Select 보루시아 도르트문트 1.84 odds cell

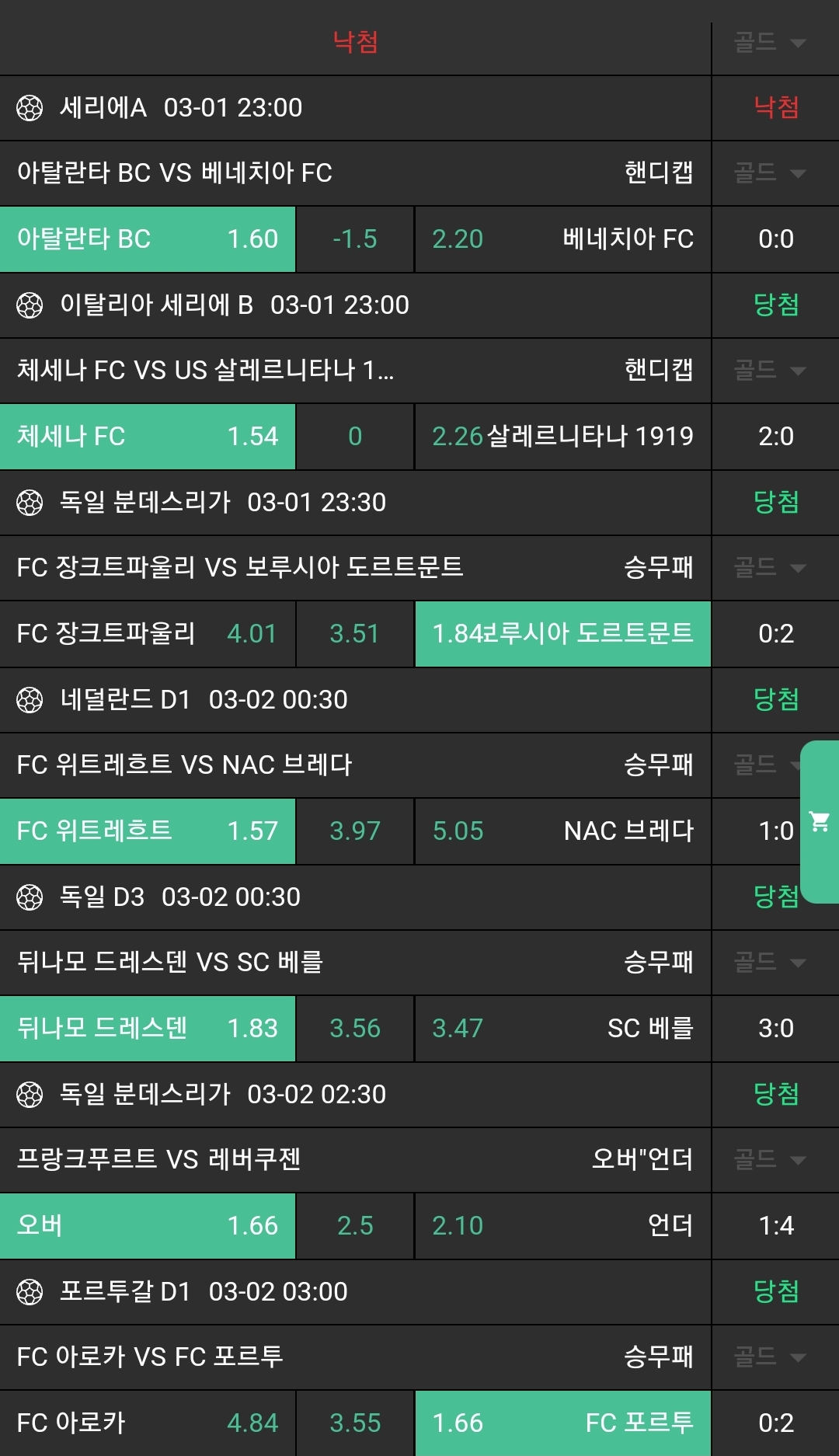(x=562, y=633)
